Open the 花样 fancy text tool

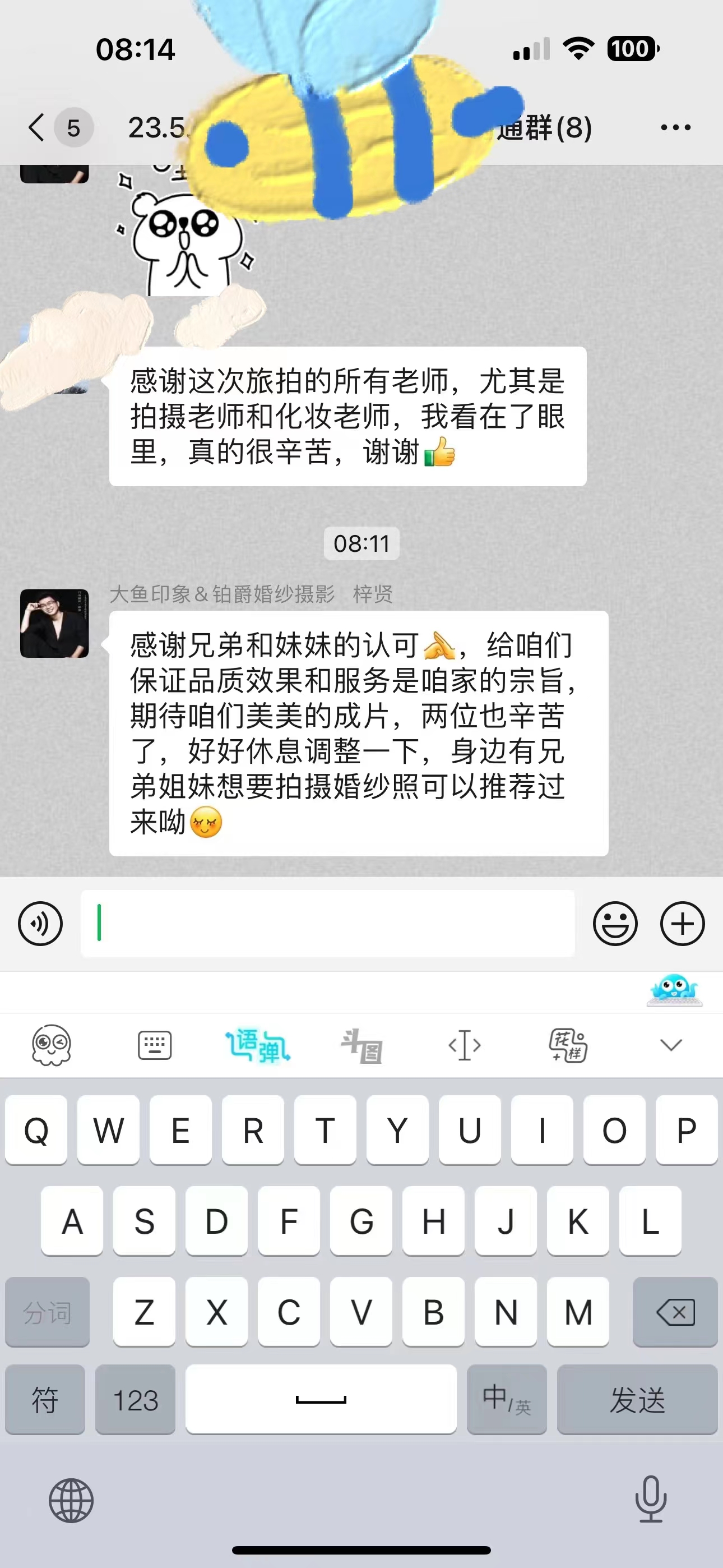[568, 1045]
